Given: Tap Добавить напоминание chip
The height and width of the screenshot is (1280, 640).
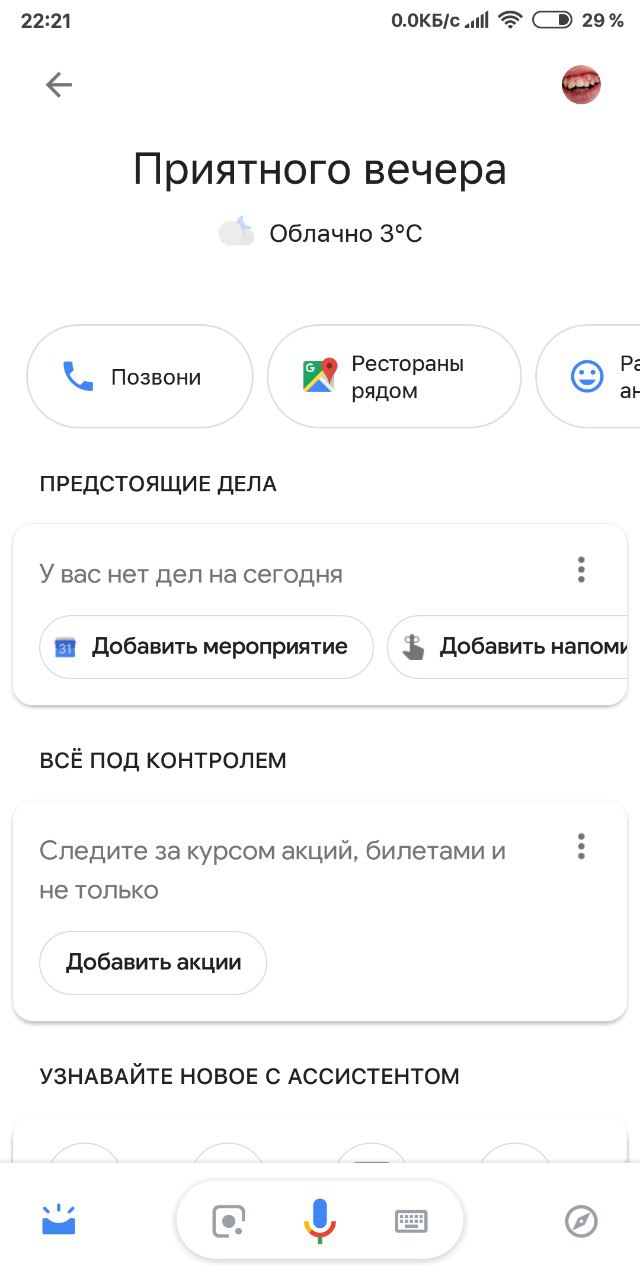Looking at the screenshot, I should (507, 647).
